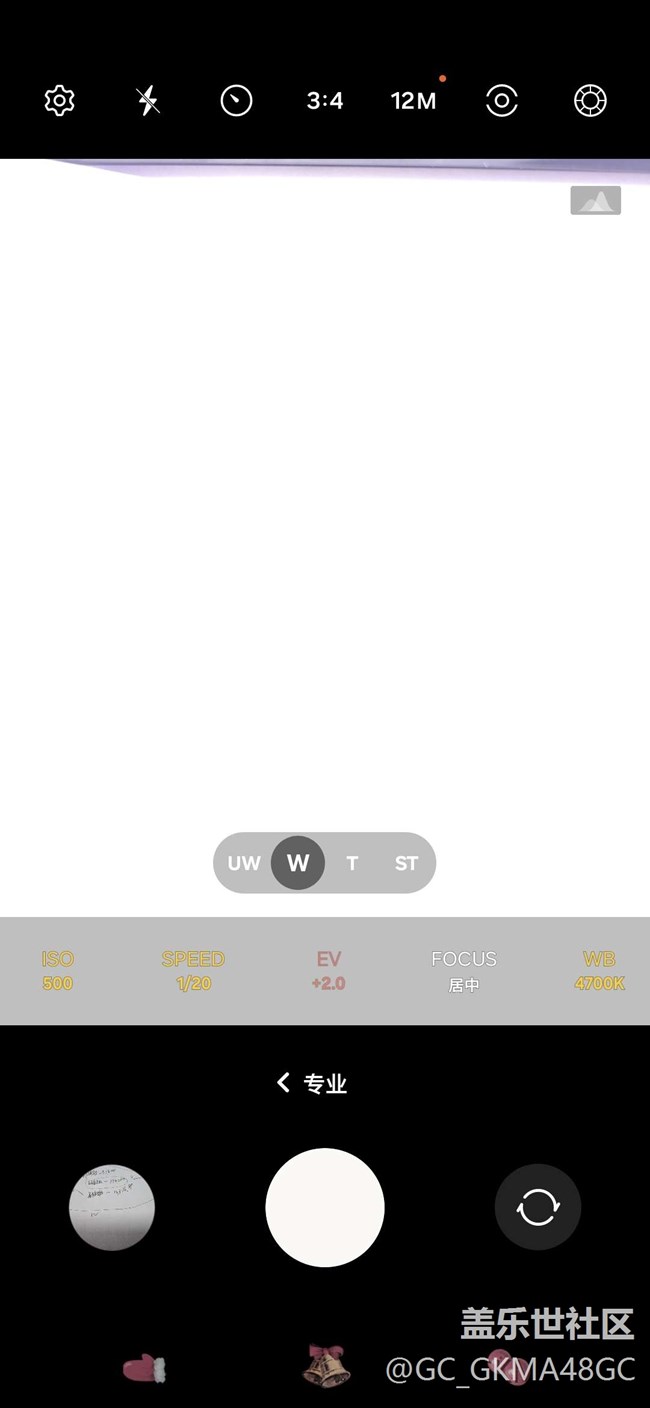The width and height of the screenshot is (650, 1408).
Task: Select the W wide lens
Action: point(298,863)
